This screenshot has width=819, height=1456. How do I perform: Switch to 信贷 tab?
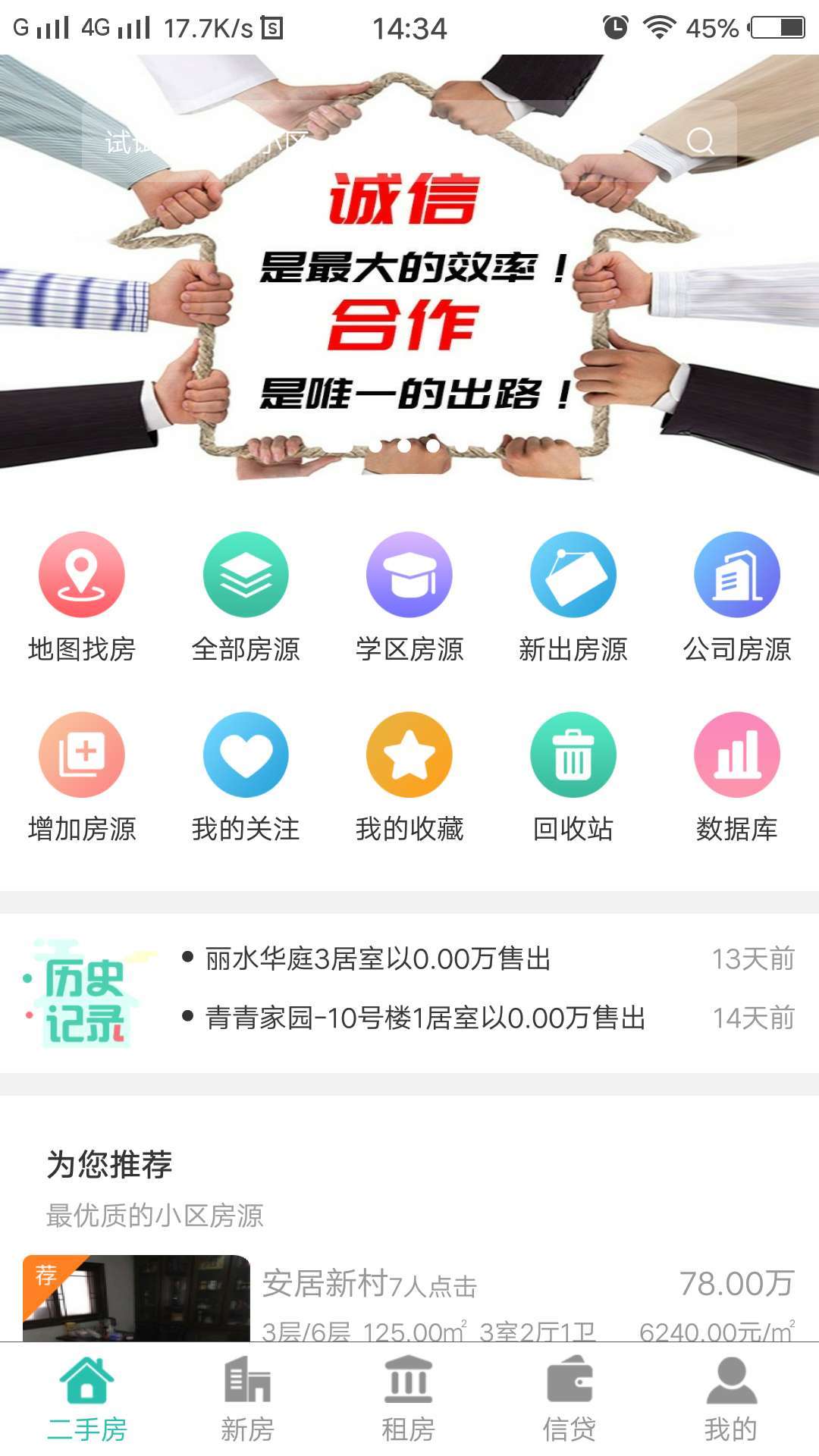tap(570, 1399)
